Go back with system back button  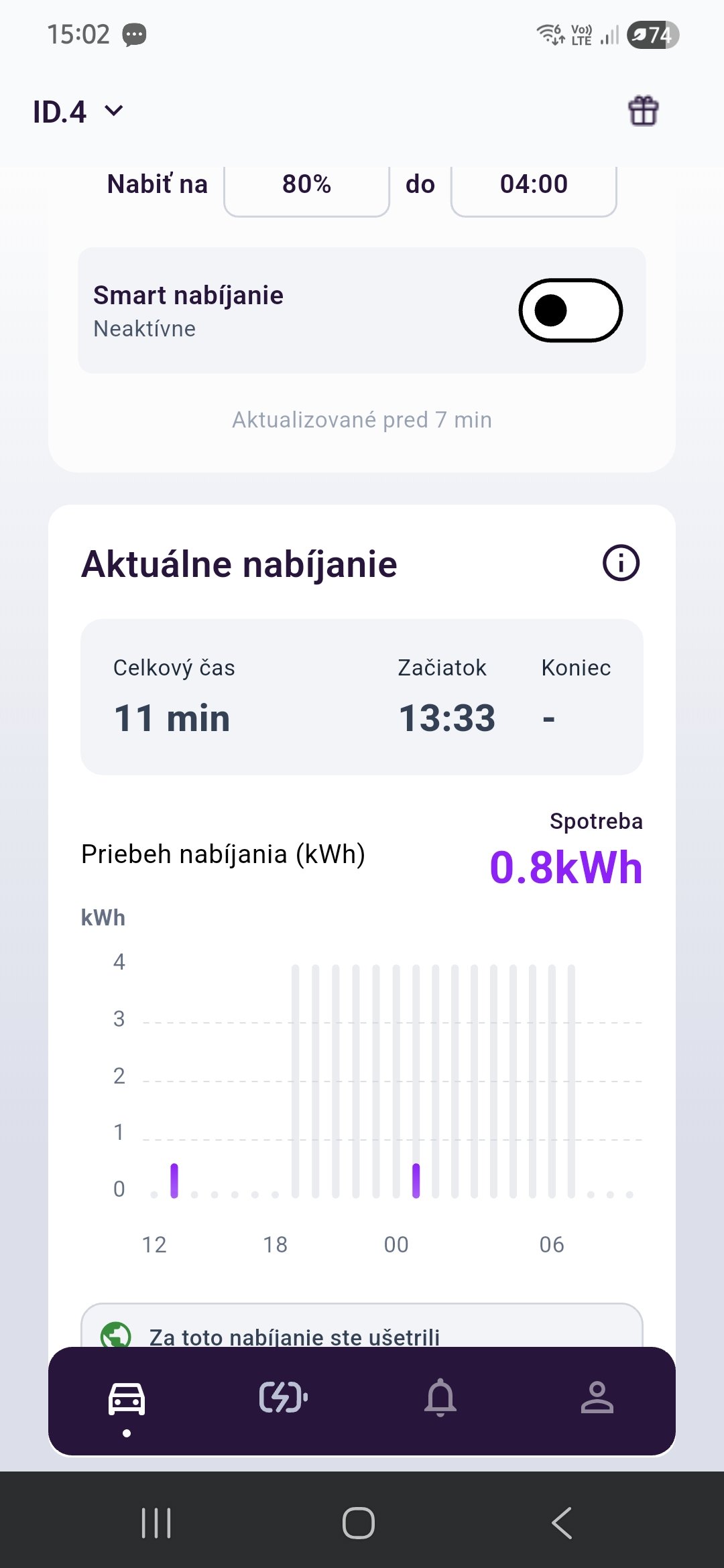562,1523
